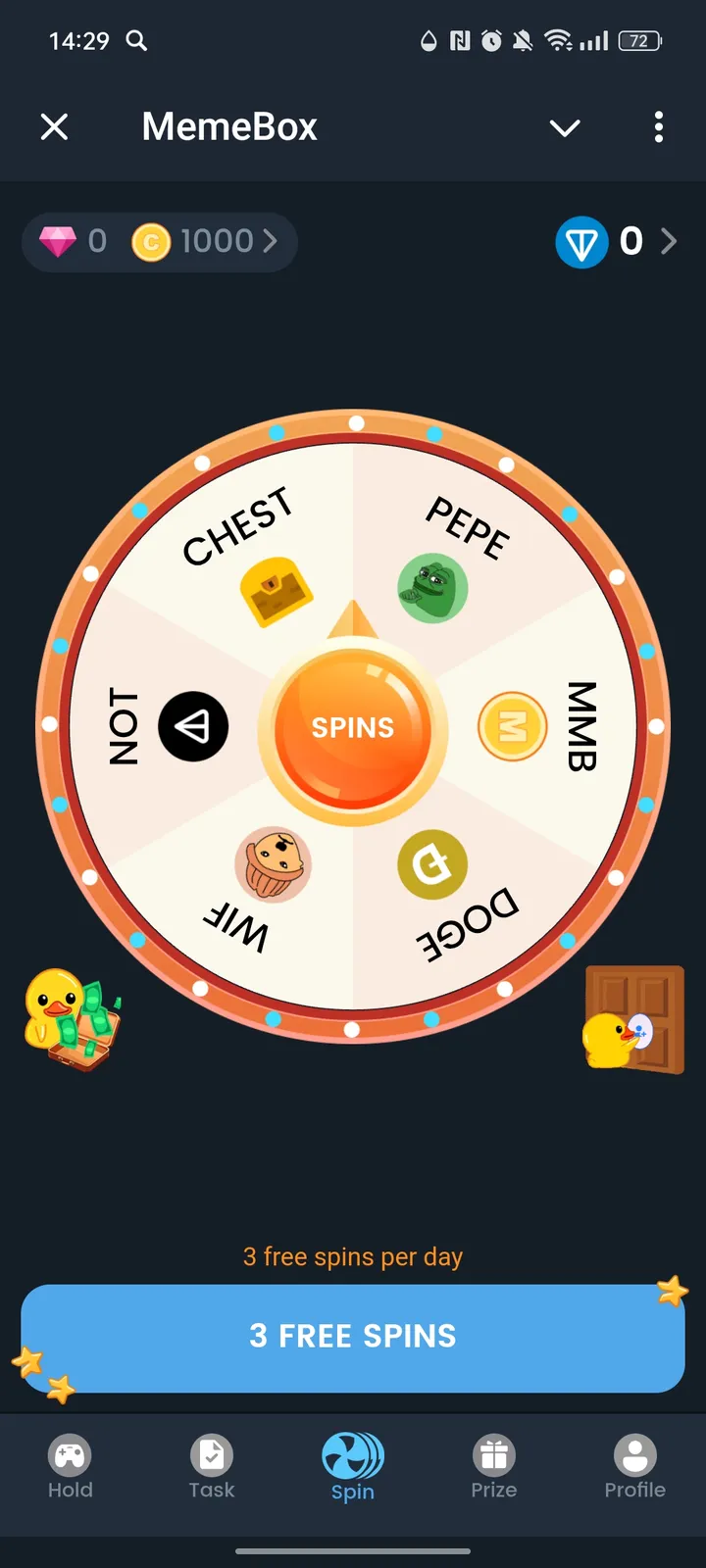Select the Spin tab
Image resolution: width=706 pixels, height=1568 pixels.
click(353, 1467)
